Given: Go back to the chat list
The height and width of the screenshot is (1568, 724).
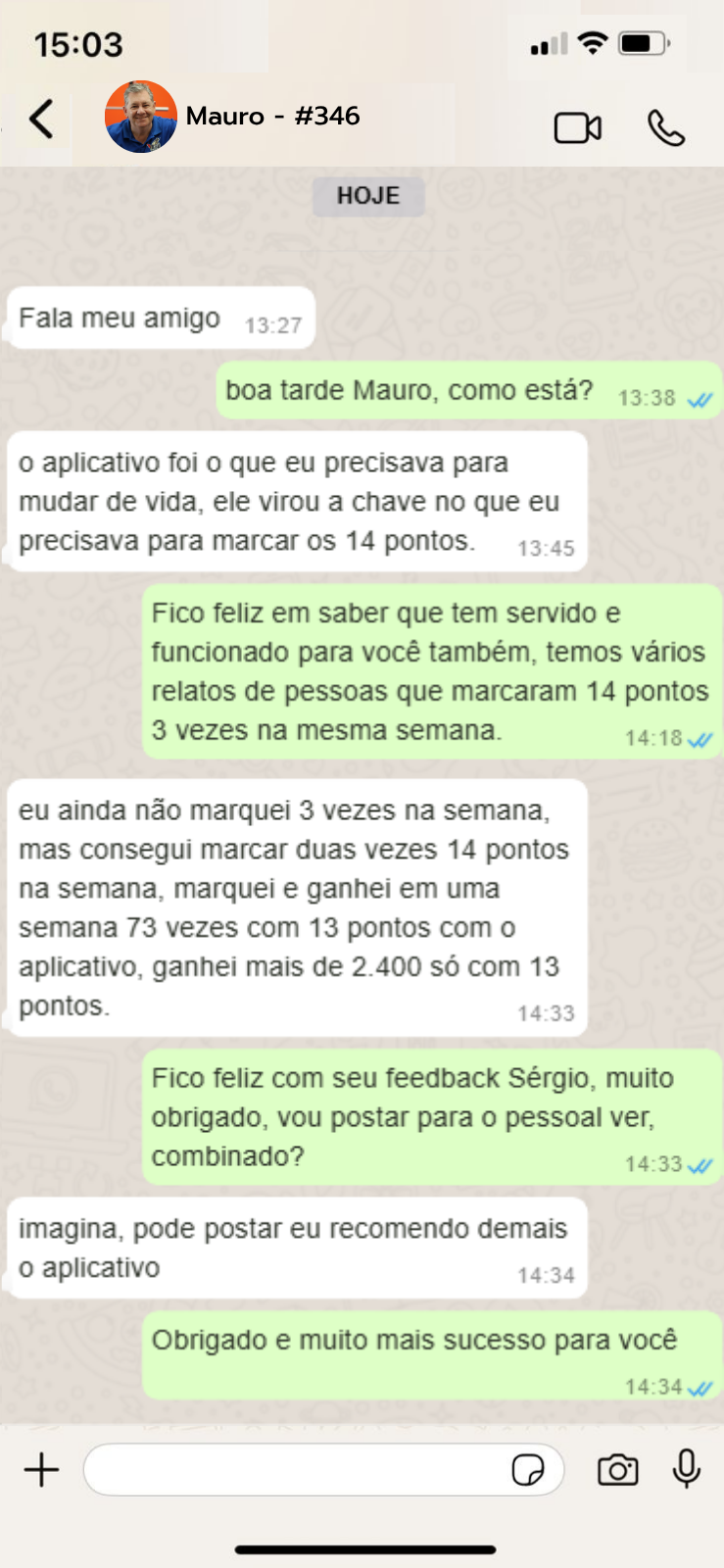Looking at the screenshot, I should (41, 120).
